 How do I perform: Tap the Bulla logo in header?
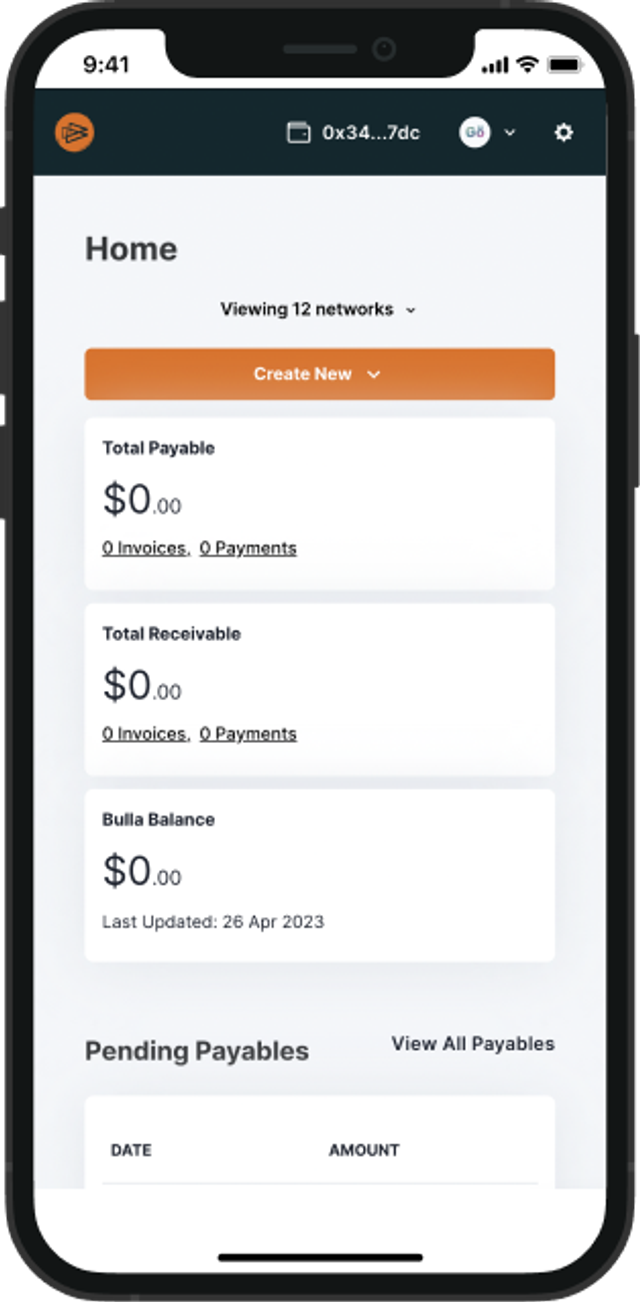(75, 132)
